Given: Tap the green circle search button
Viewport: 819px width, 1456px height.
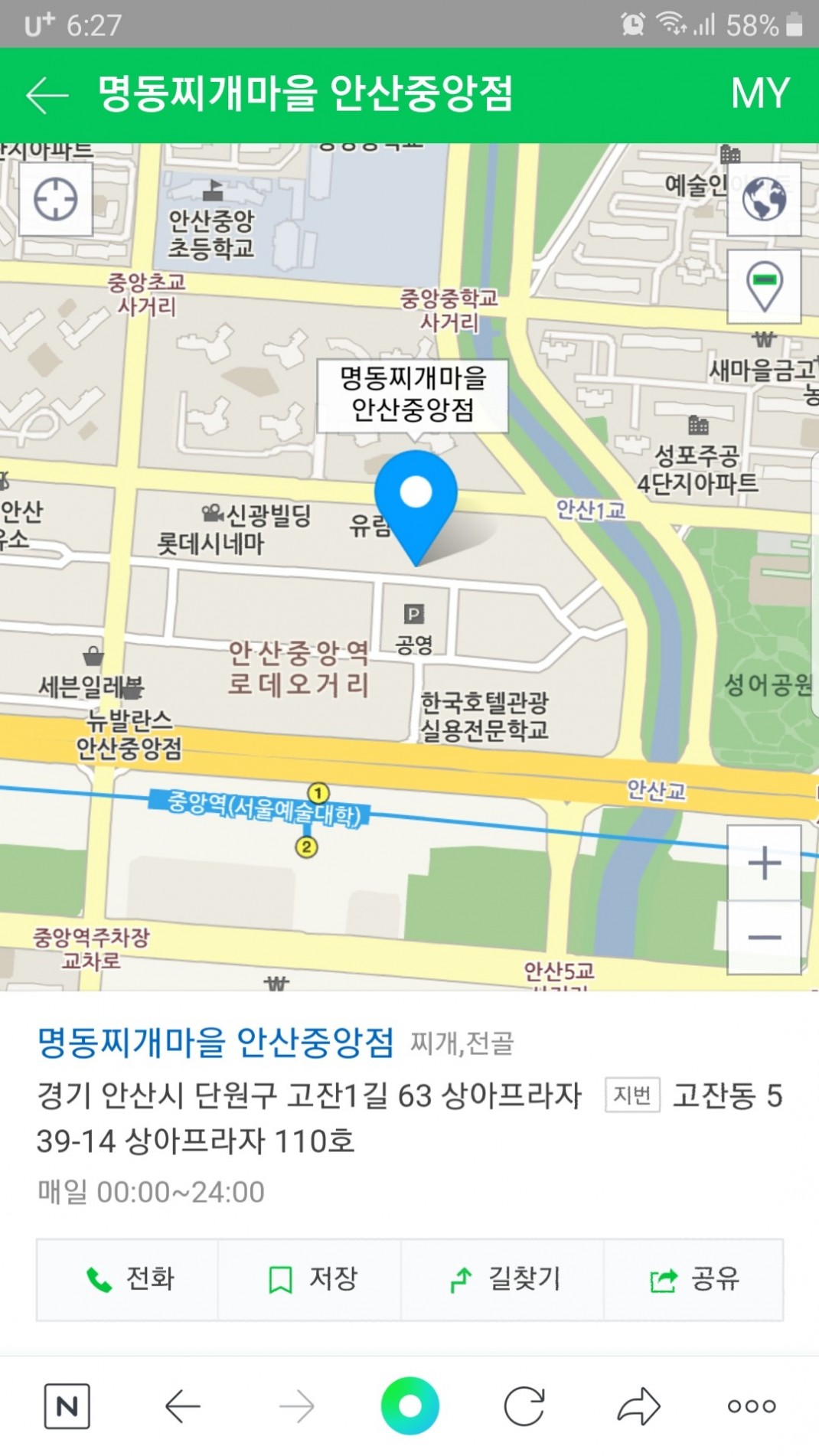Looking at the screenshot, I should tap(410, 1405).
